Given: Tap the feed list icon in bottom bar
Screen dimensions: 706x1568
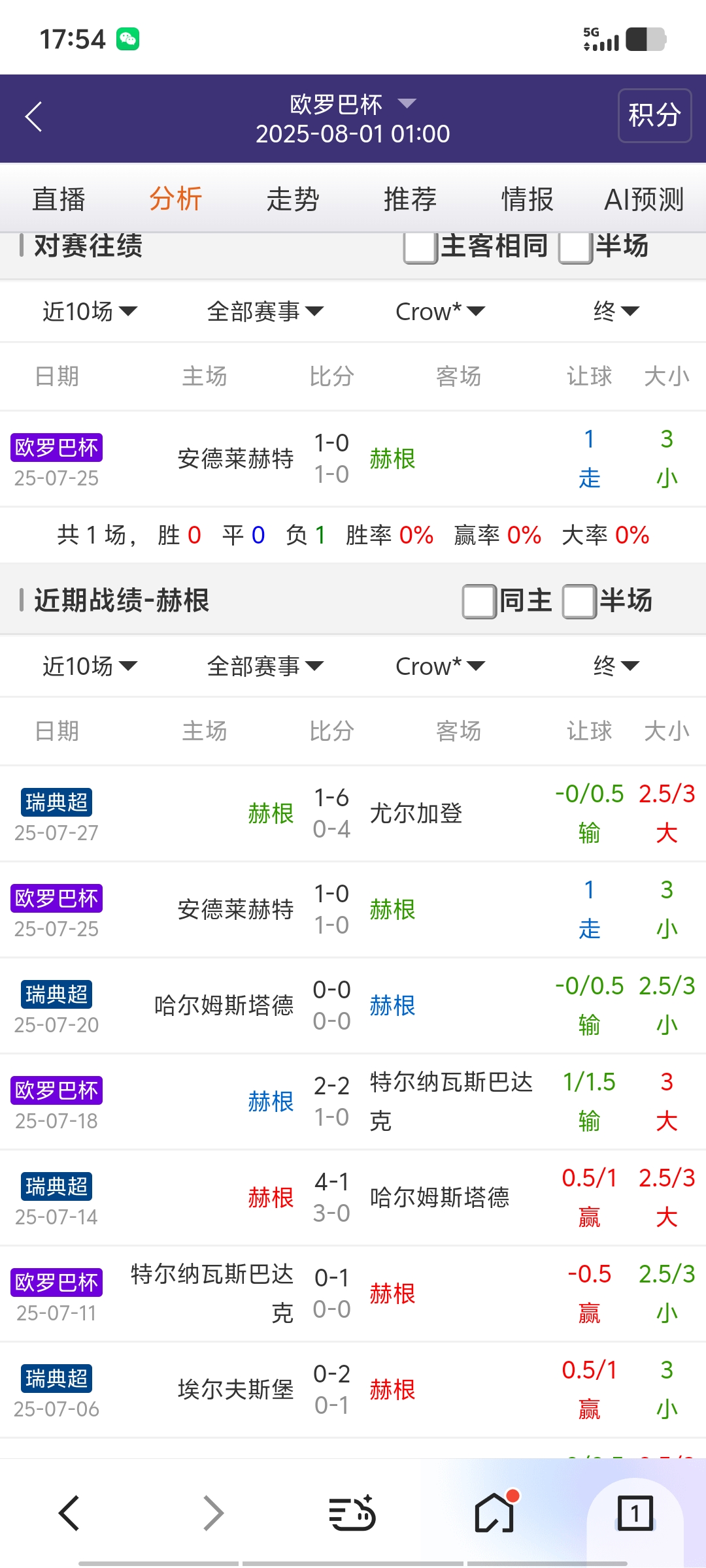Looking at the screenshot, I should pyautogui.click(x=353, y=1514).
